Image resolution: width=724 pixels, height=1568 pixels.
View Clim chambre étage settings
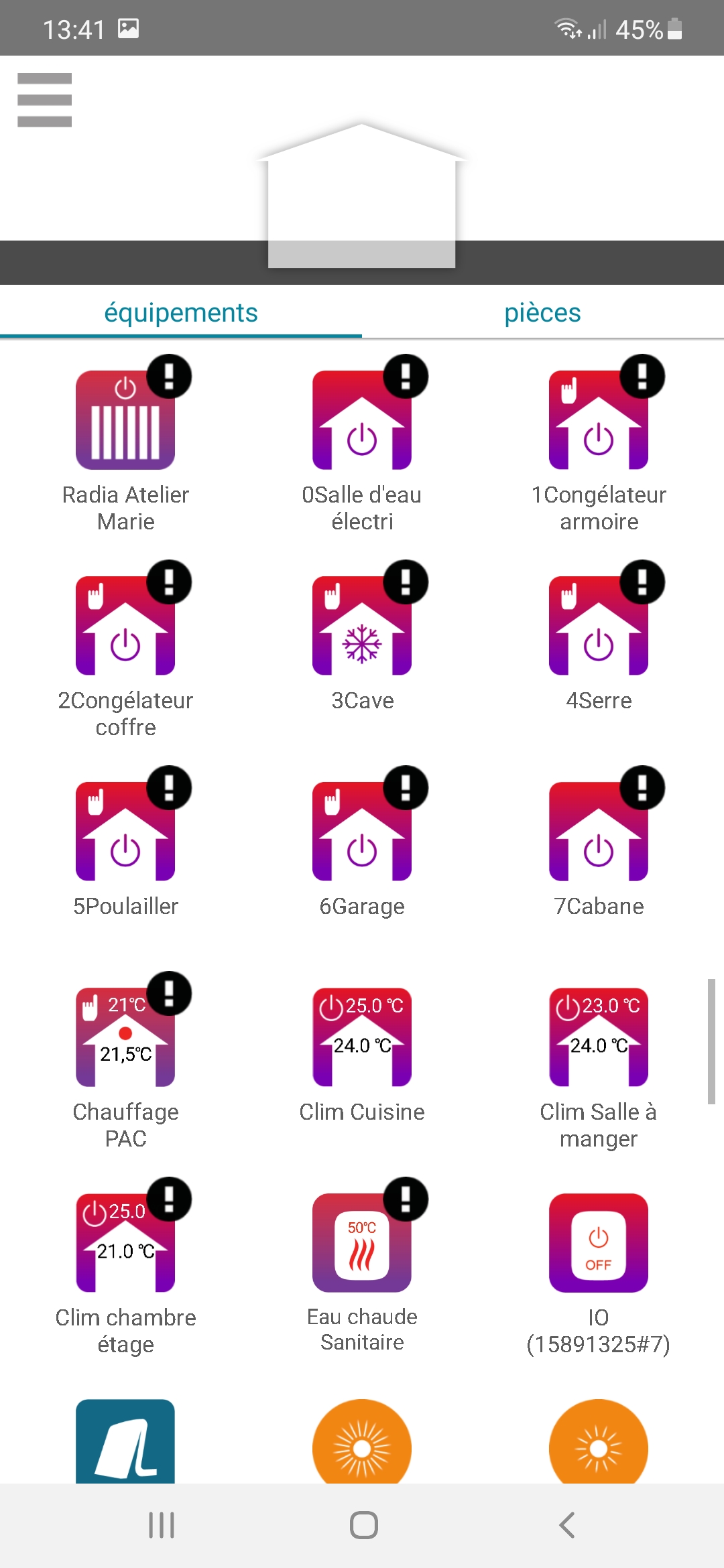point(125,1243)
